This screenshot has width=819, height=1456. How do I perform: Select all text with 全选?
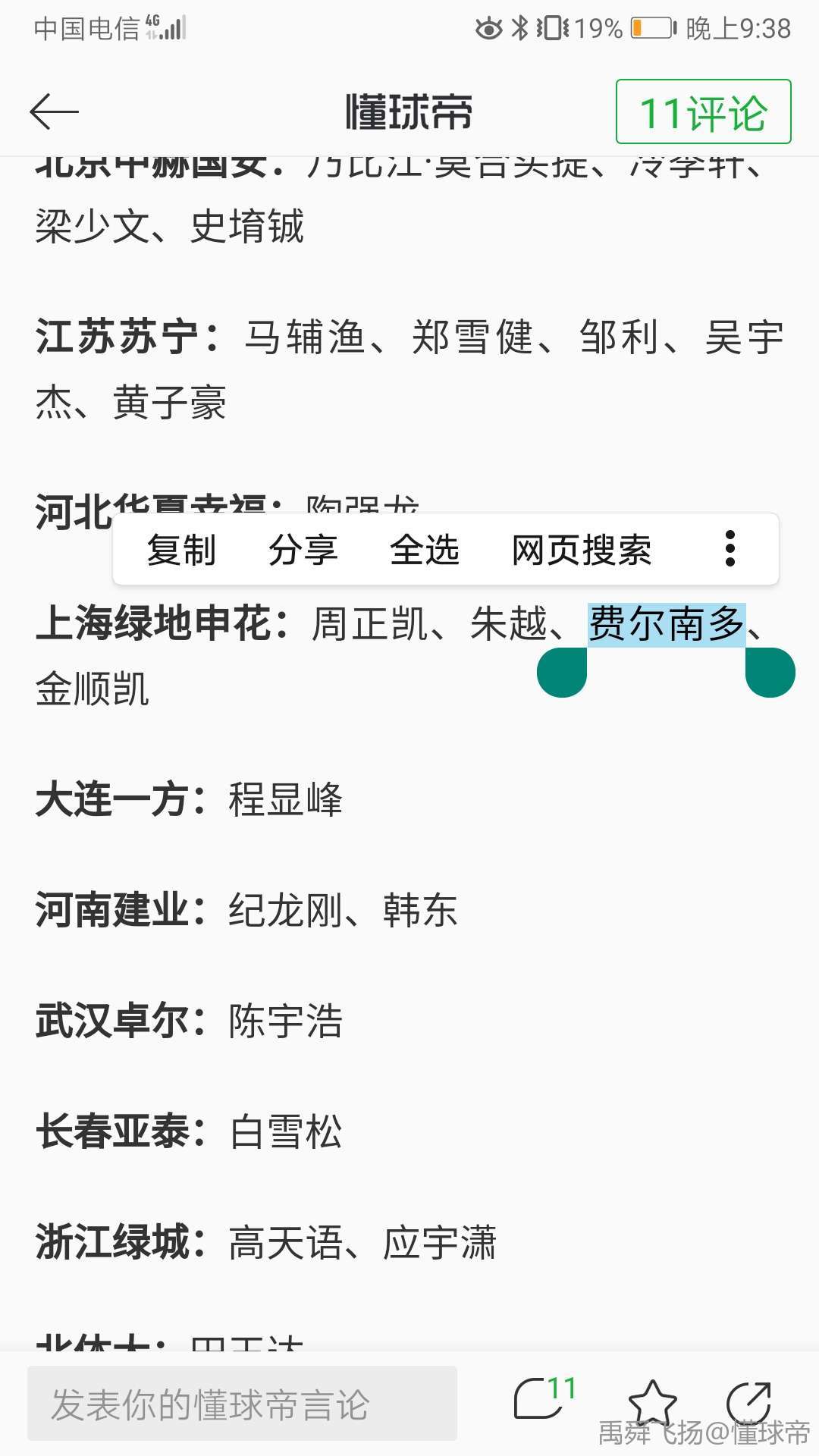click(424, 550)
